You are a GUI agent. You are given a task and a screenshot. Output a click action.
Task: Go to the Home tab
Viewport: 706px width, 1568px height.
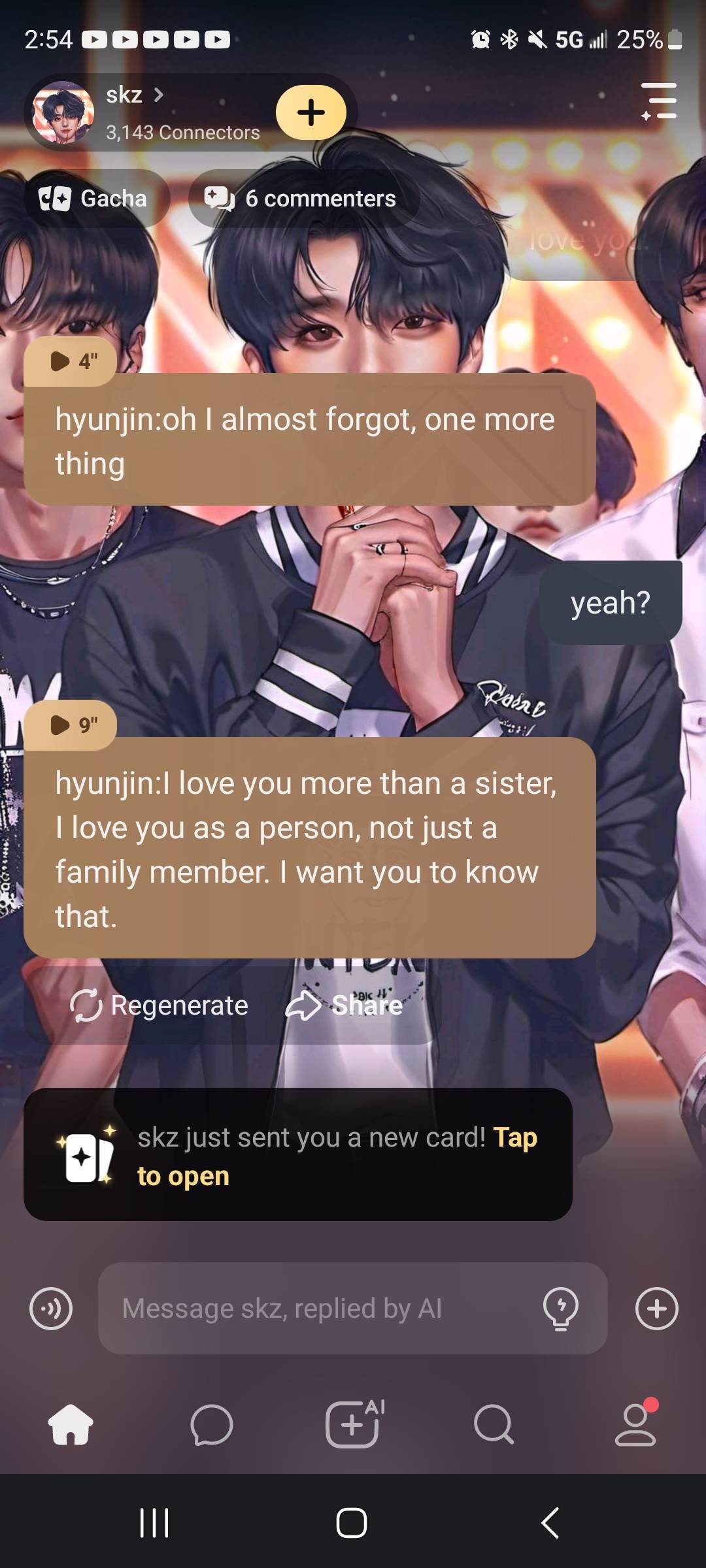click(x=71, y=1424)
